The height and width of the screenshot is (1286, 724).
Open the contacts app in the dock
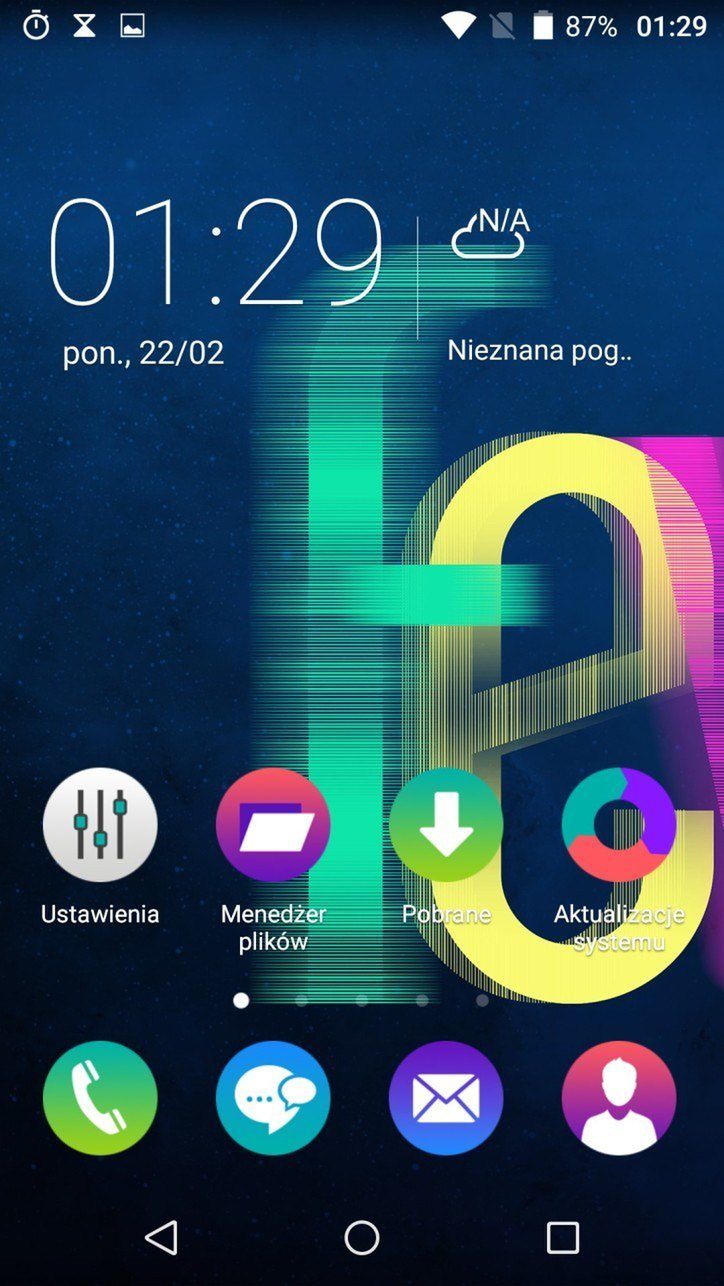coord(619,1098)
